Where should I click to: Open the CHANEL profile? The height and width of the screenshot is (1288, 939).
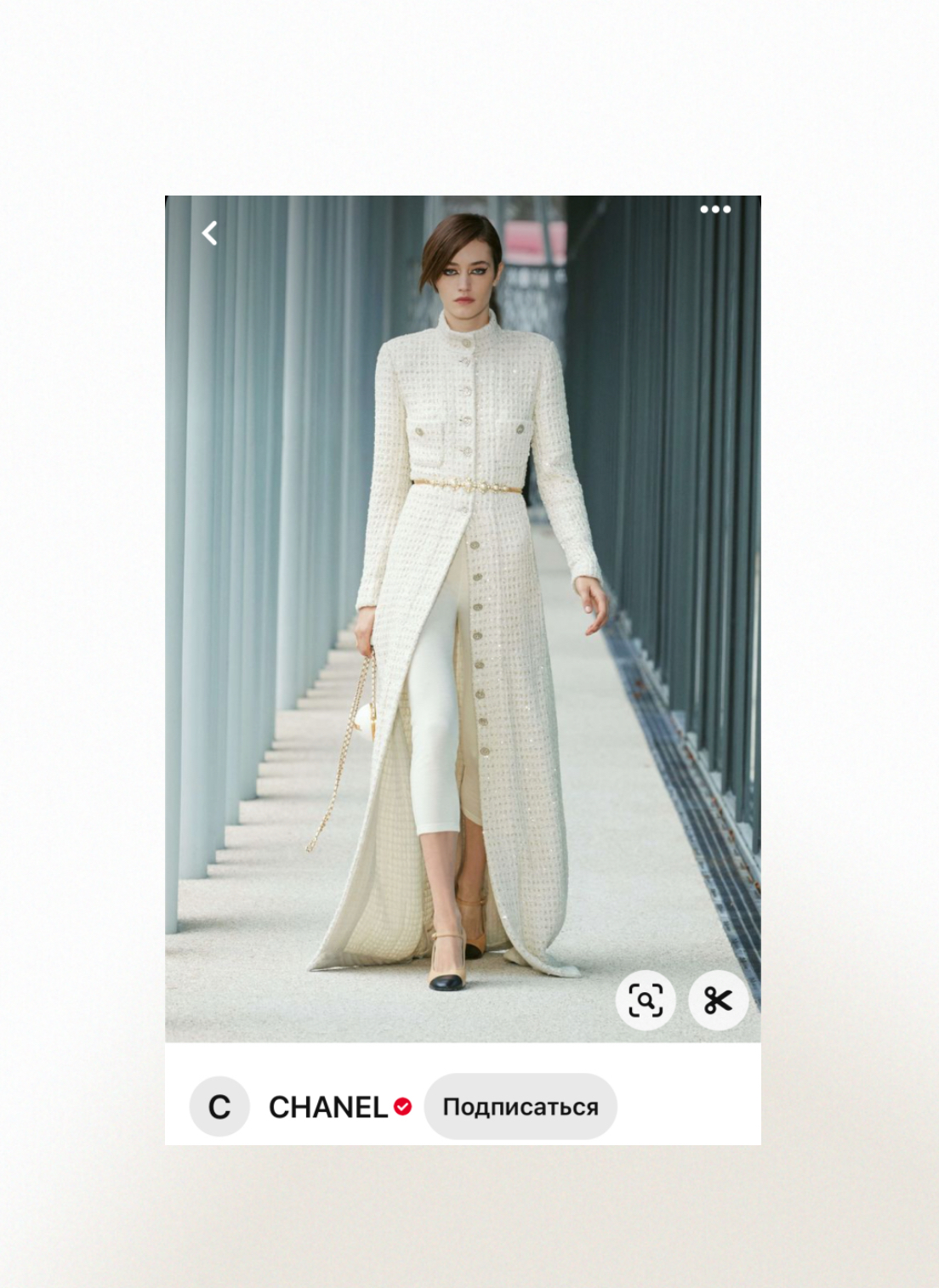click(x=327, y=1107)
